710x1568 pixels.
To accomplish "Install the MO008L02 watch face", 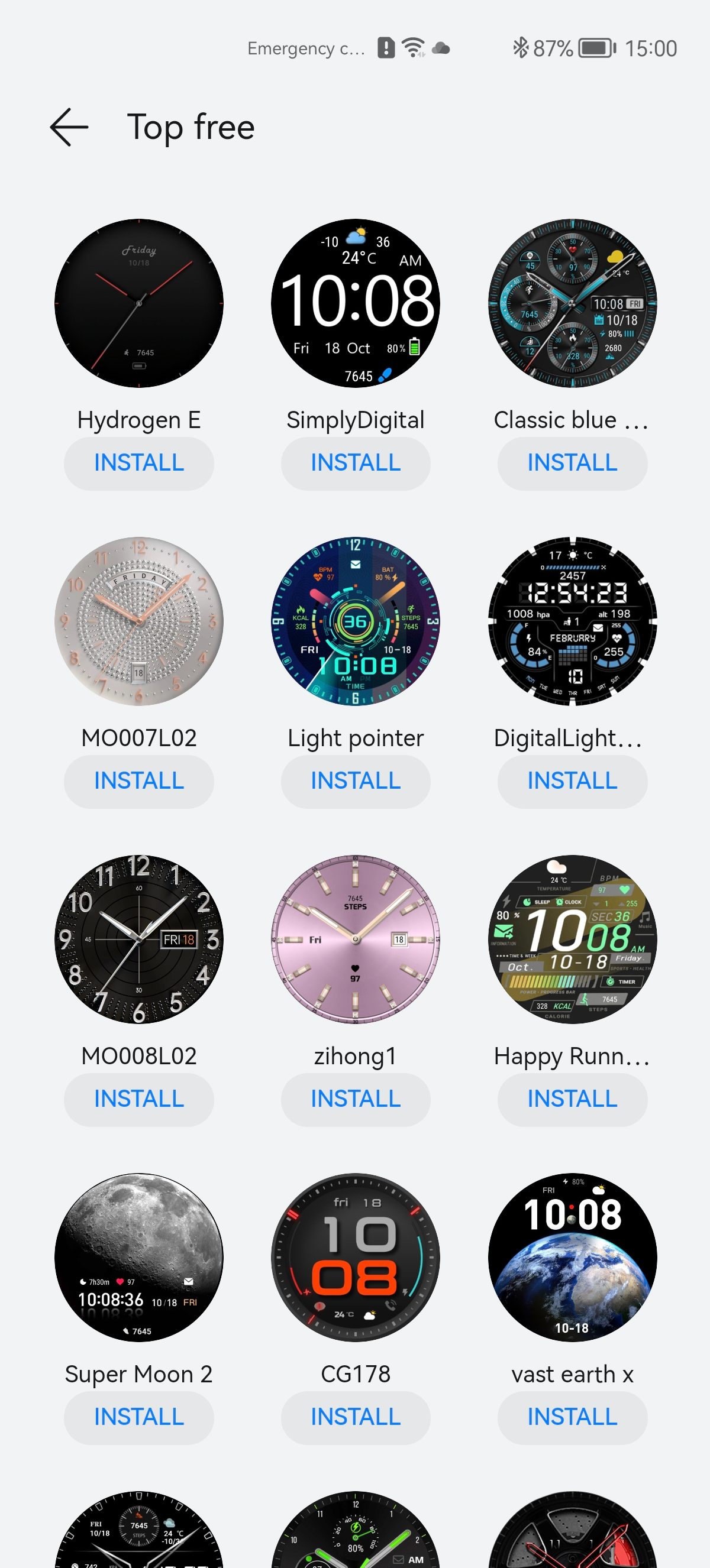I will click(139, 1099).
